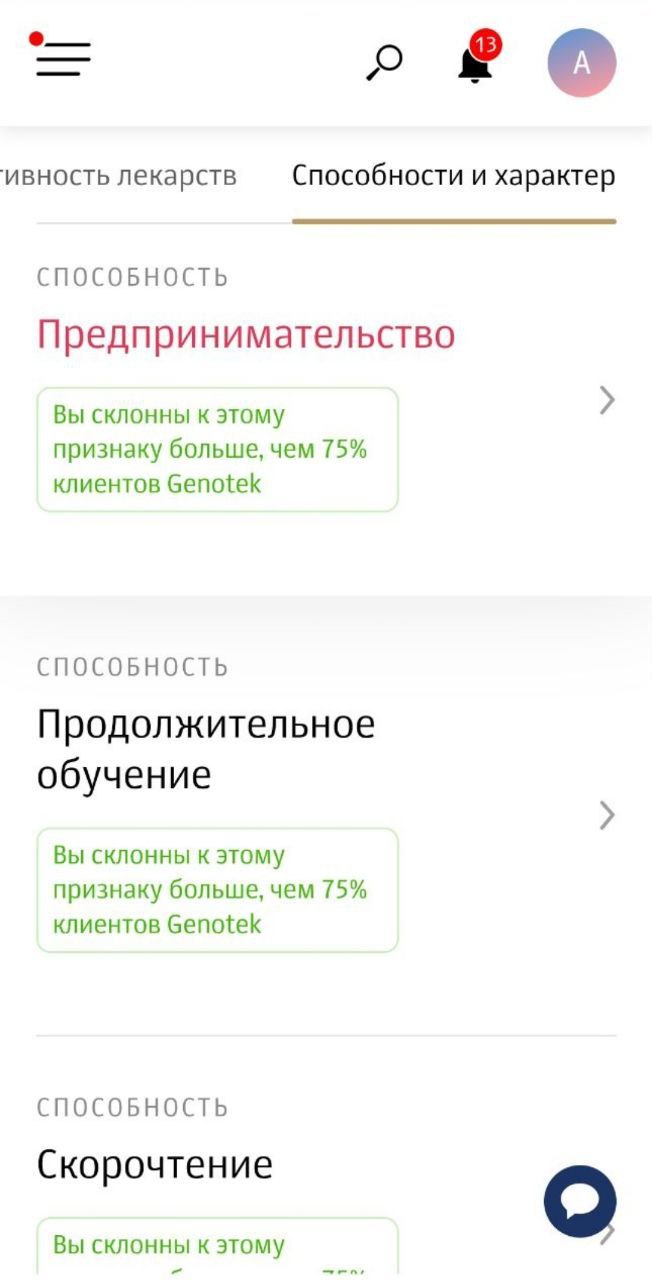
Task: Switch to the лекарств tab
Action: [x=120, y=177]
